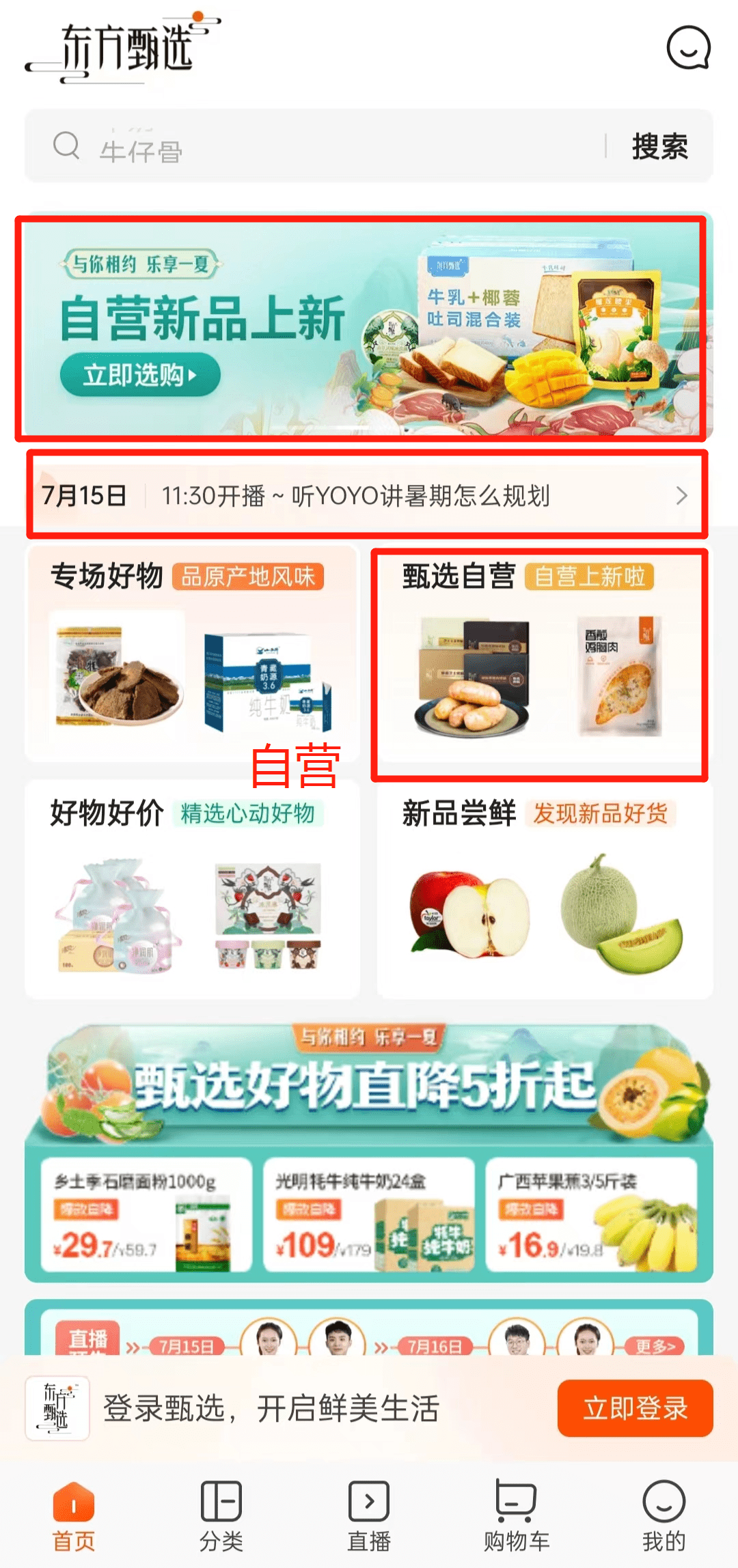The image size is (738, 1568).
Task: Open the 专场好物 card
Action: [191, 652]
